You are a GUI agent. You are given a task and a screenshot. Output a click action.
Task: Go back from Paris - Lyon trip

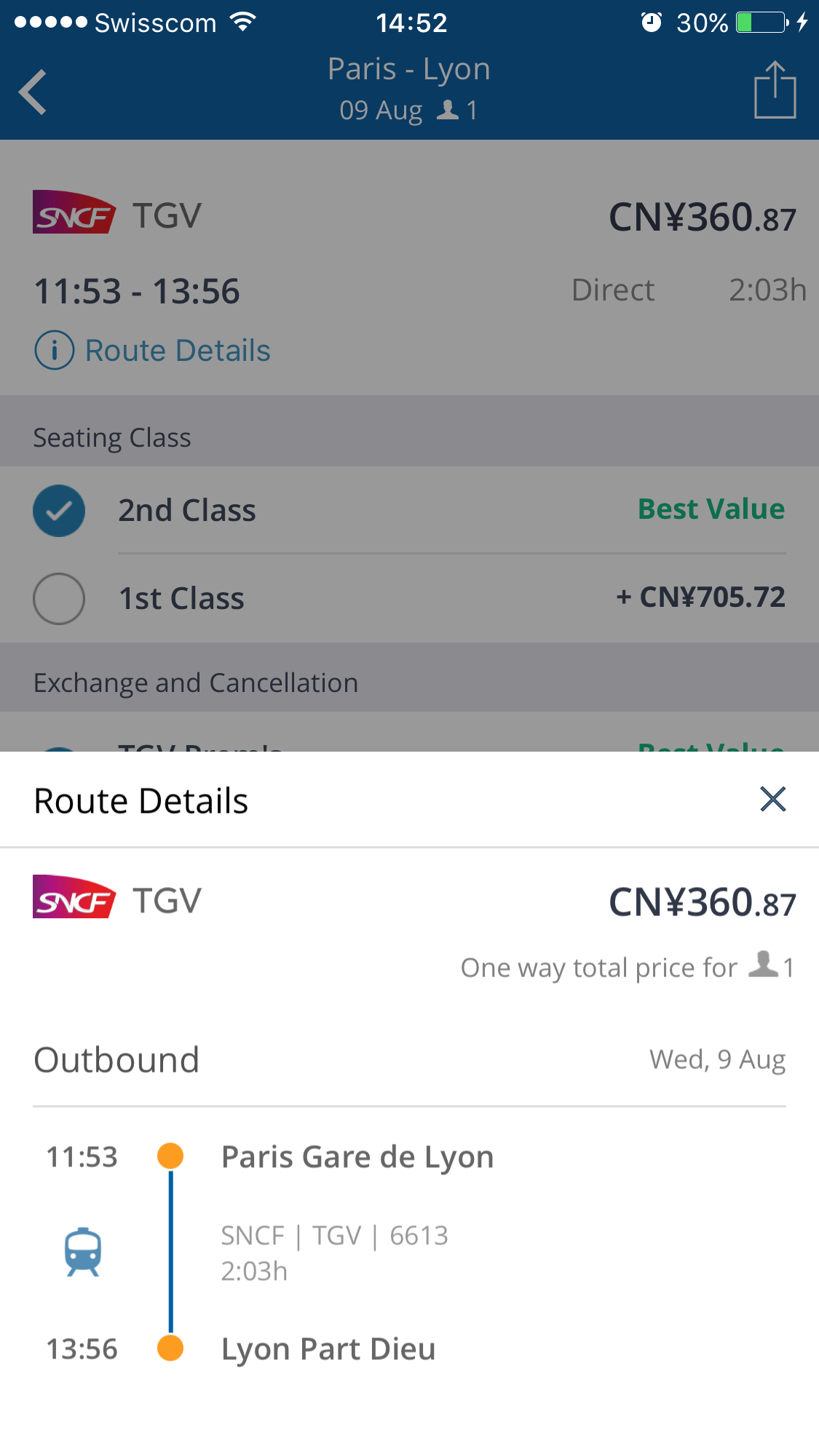coord(33,92)
